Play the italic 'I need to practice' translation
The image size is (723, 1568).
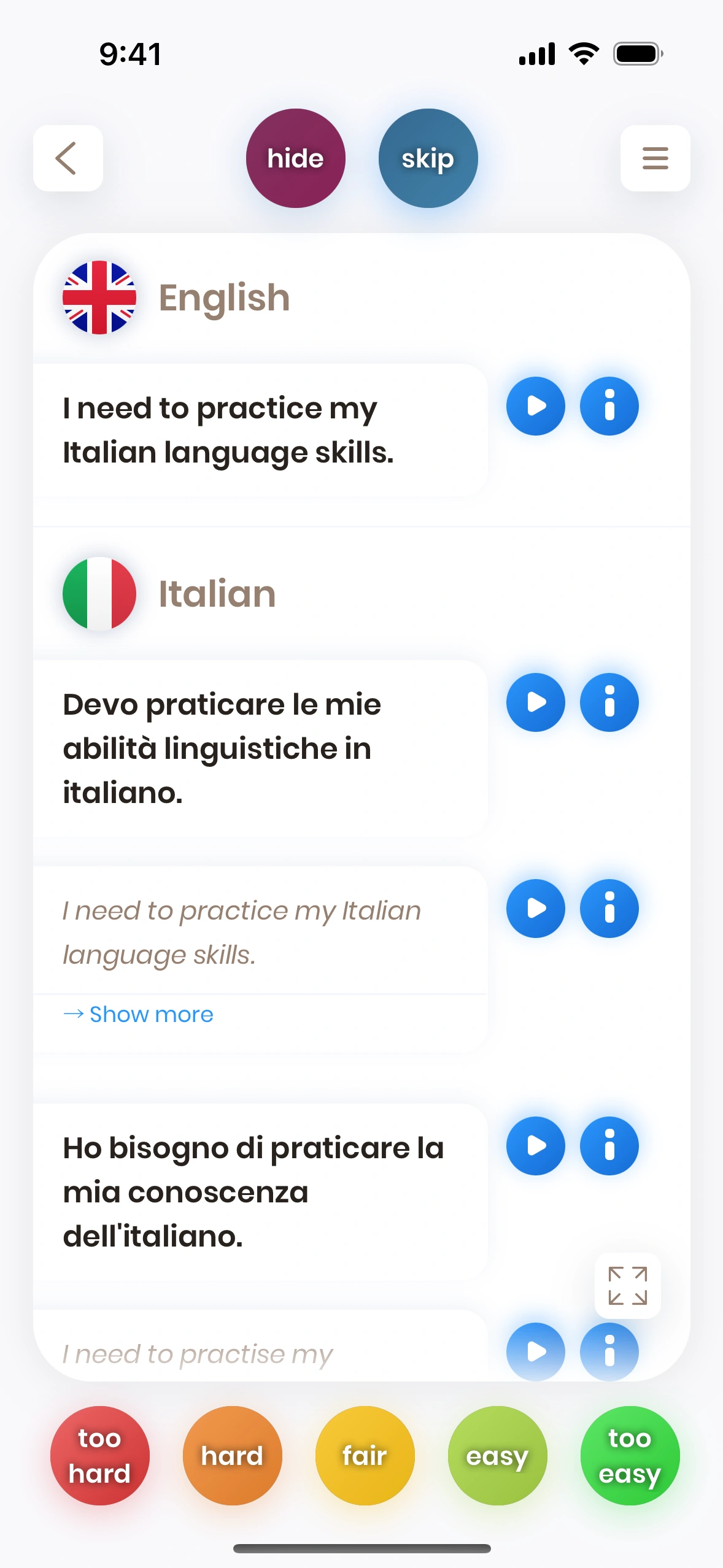click(535, 909)
